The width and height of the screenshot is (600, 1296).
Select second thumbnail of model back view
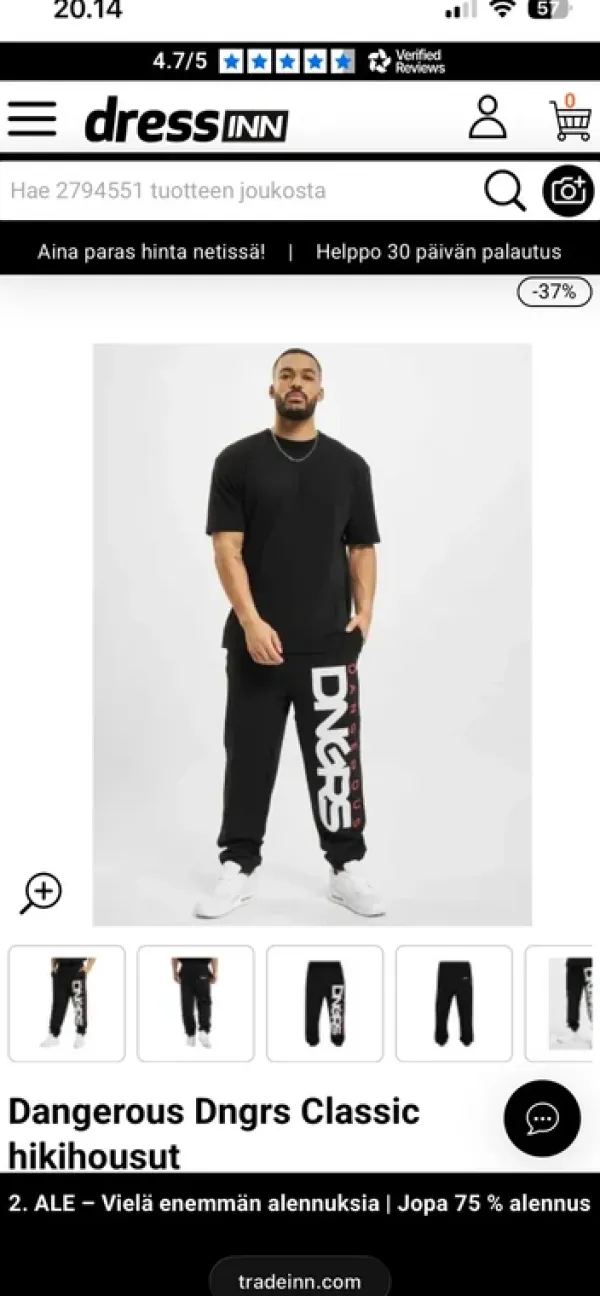196,1003
